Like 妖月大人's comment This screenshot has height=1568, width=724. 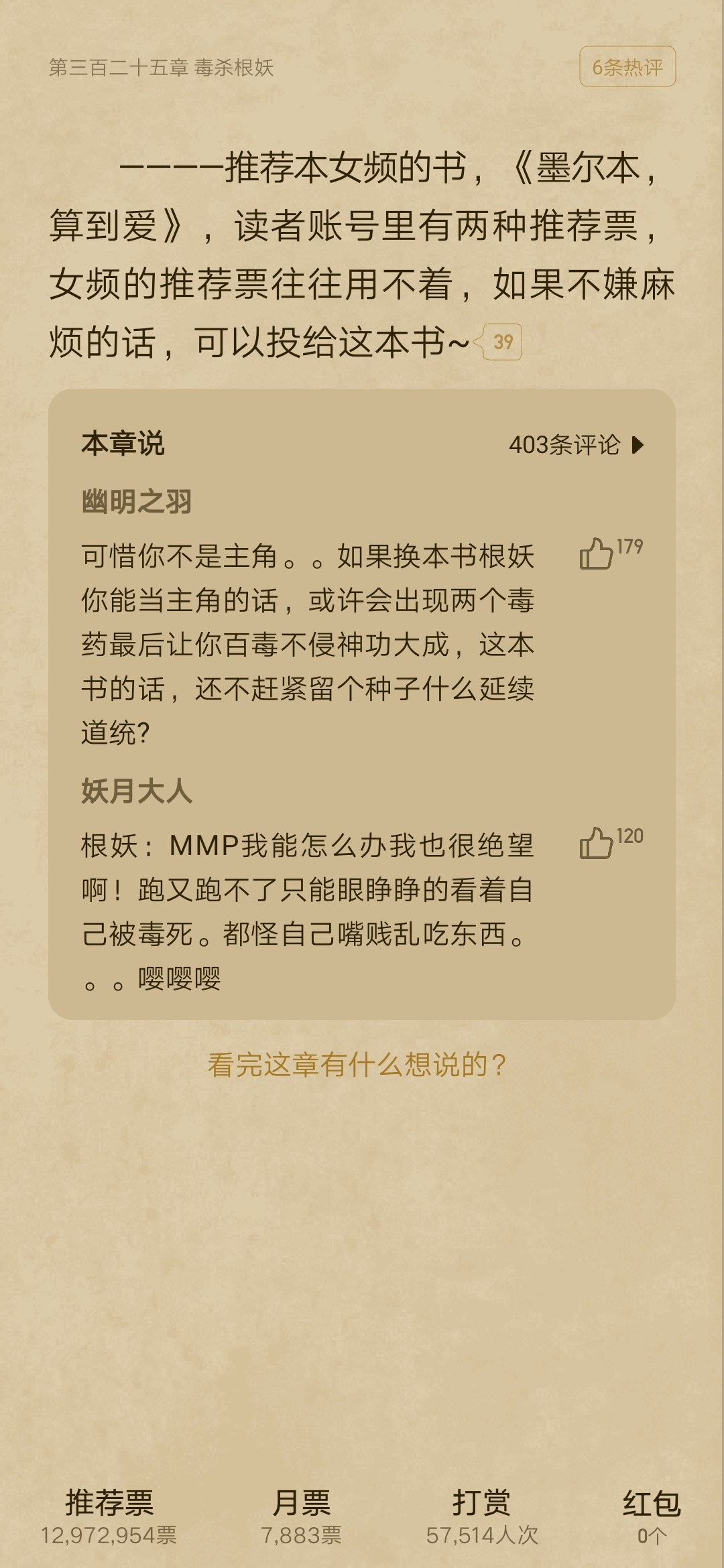click(x=596, y=843)
